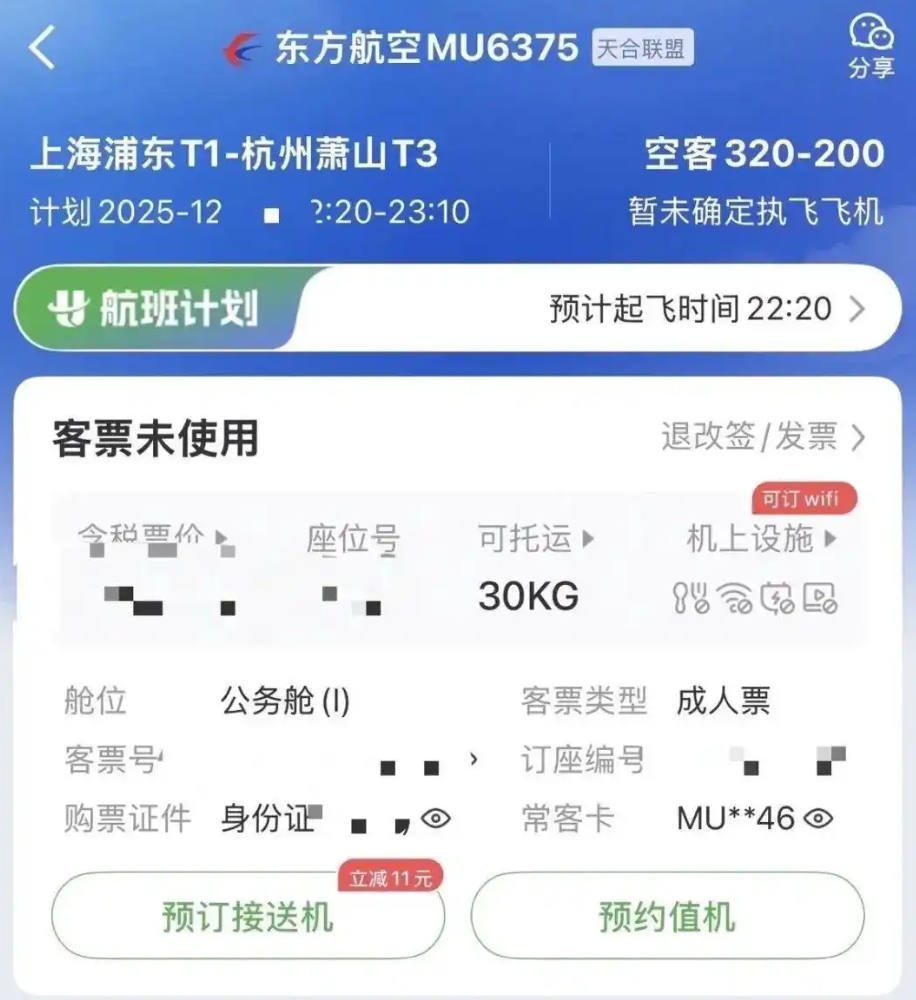This screenshot has width=916, height=1000.
Task: Expand 可托运 baggage allowance details
Action: pos(536,539)
